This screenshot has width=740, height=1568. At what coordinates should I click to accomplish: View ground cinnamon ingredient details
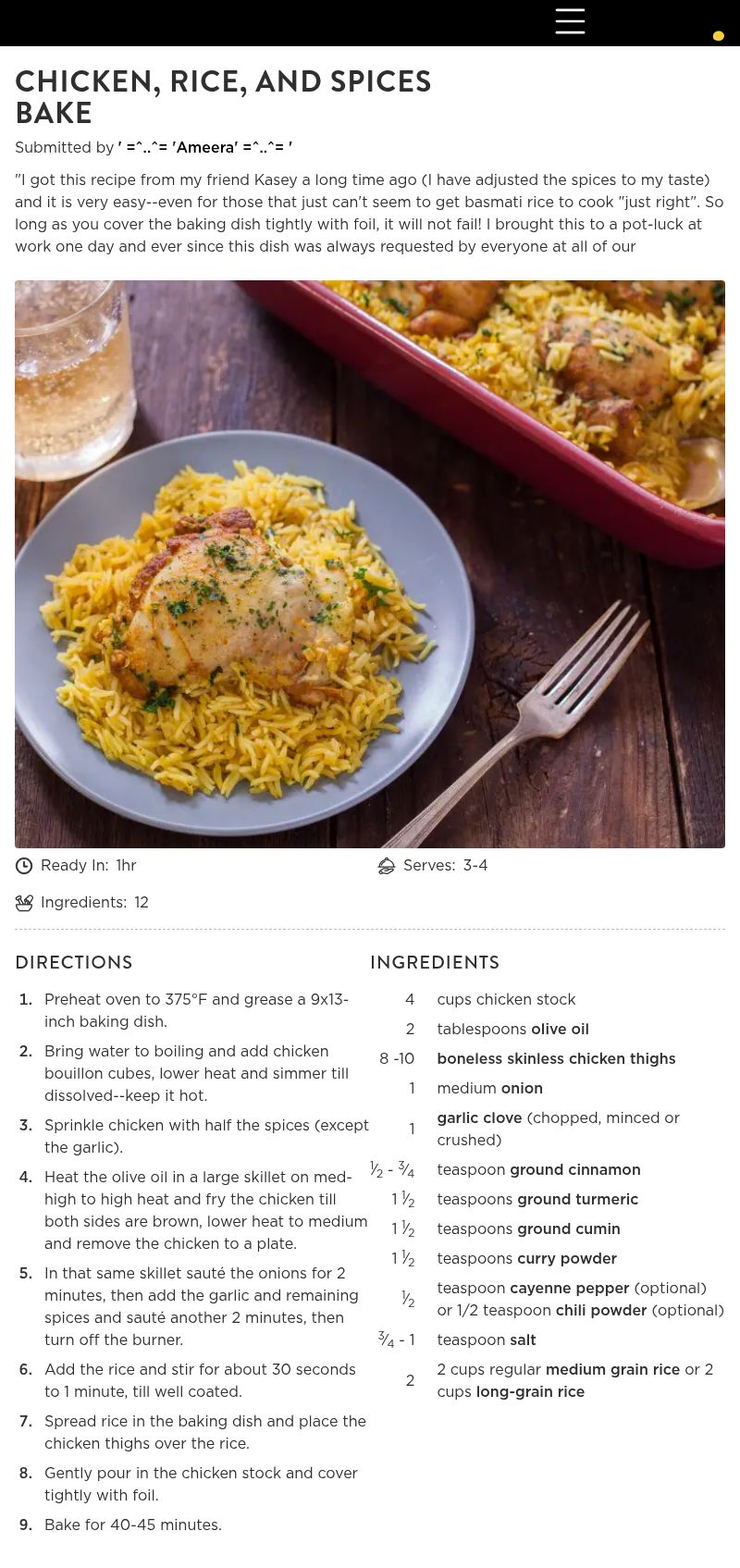[574, 1169]
